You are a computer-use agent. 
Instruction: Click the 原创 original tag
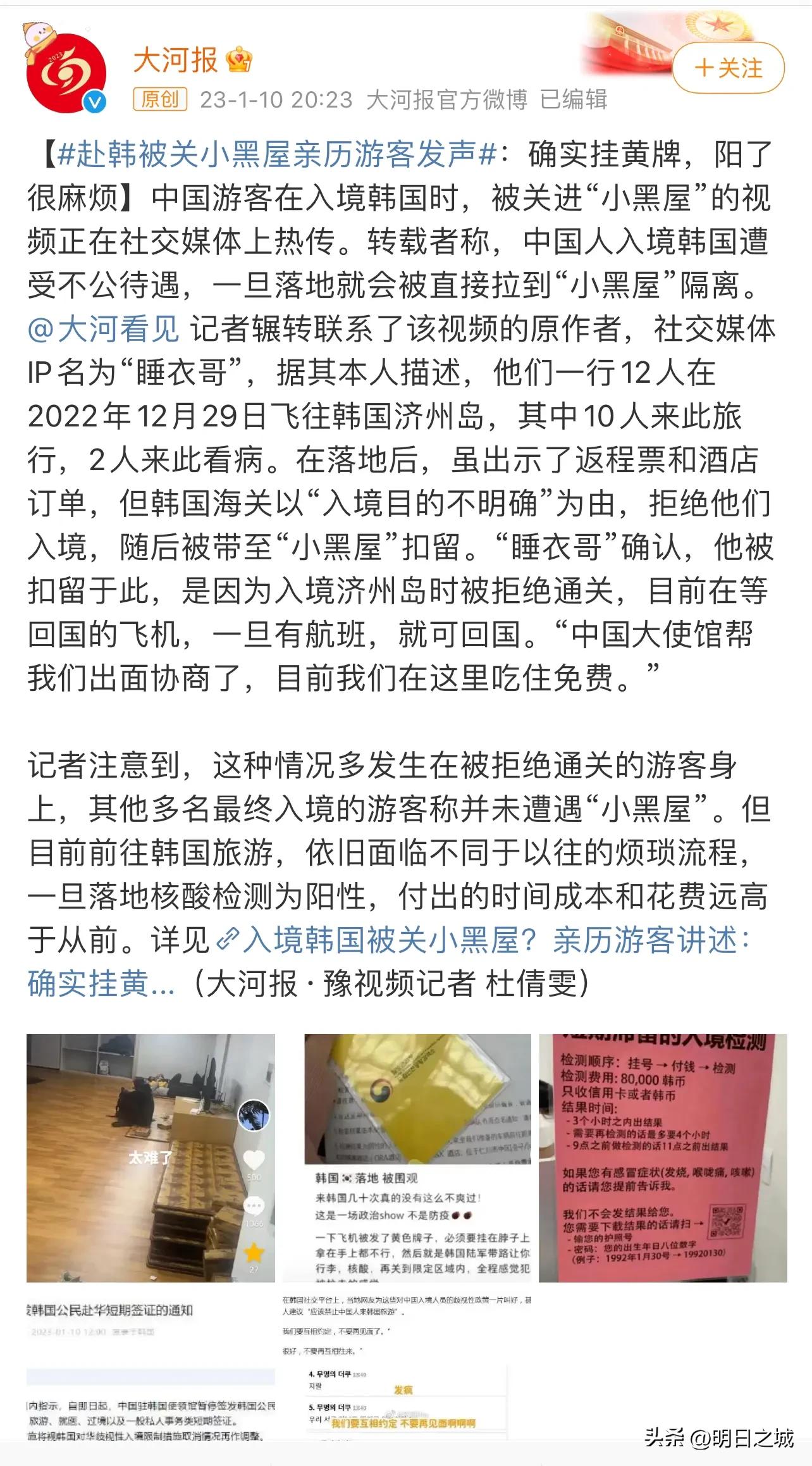coord(159,98)
